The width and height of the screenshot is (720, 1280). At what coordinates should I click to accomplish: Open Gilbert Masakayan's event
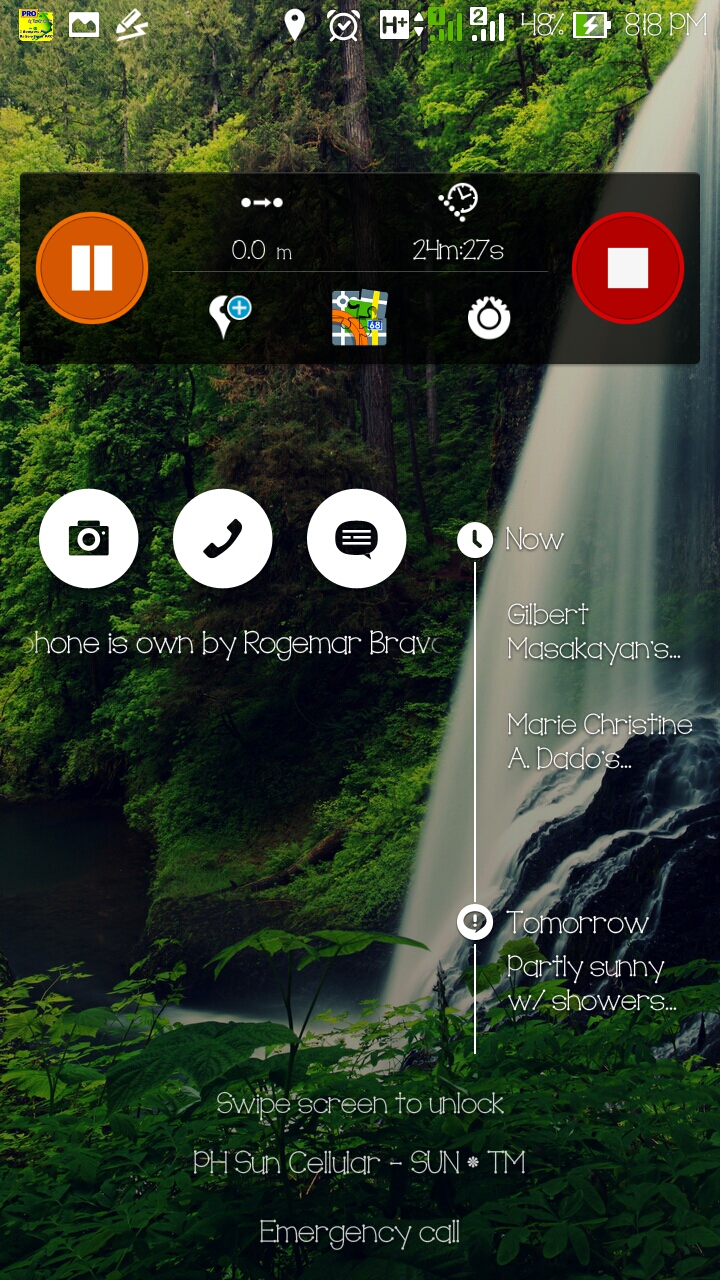(593, 632)
